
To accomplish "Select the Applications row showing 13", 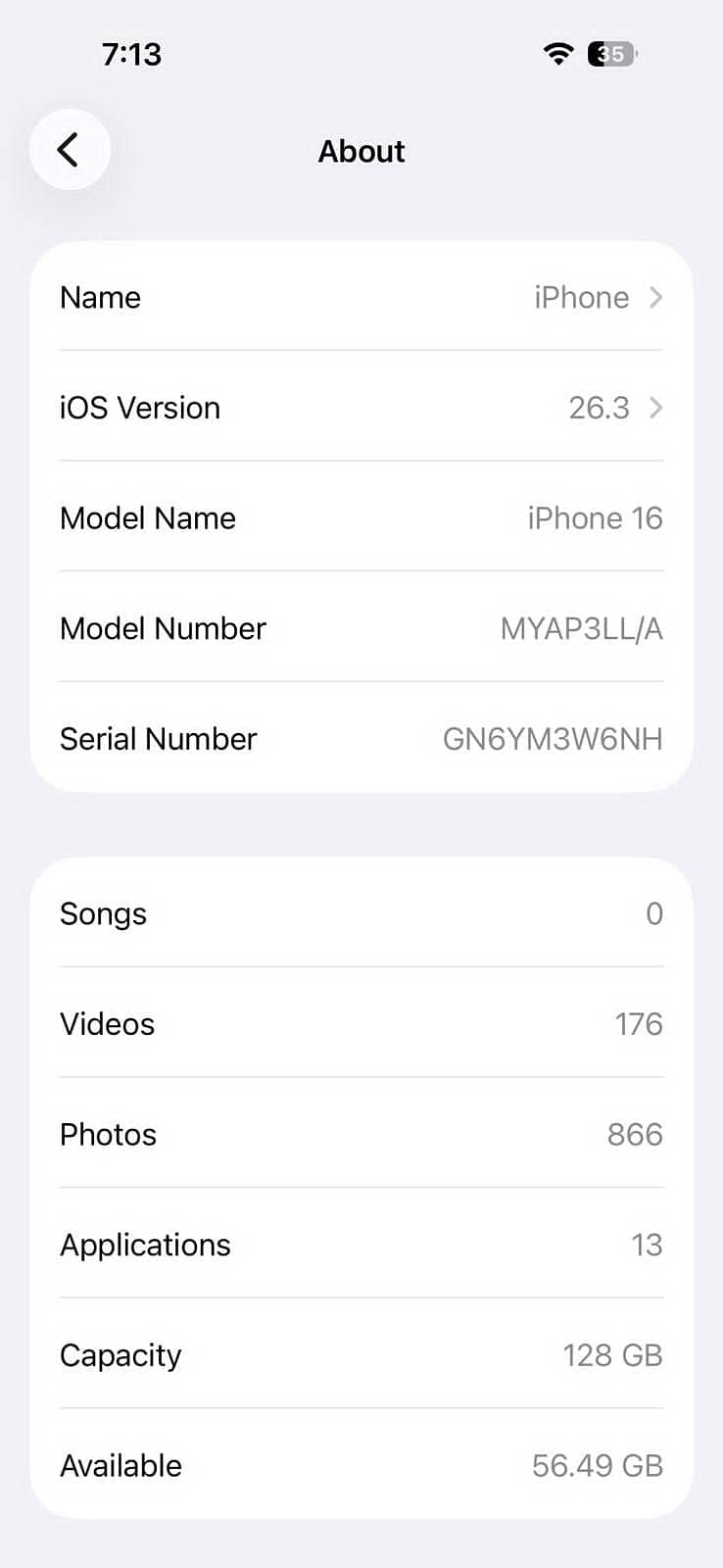I will (361, 1245).
